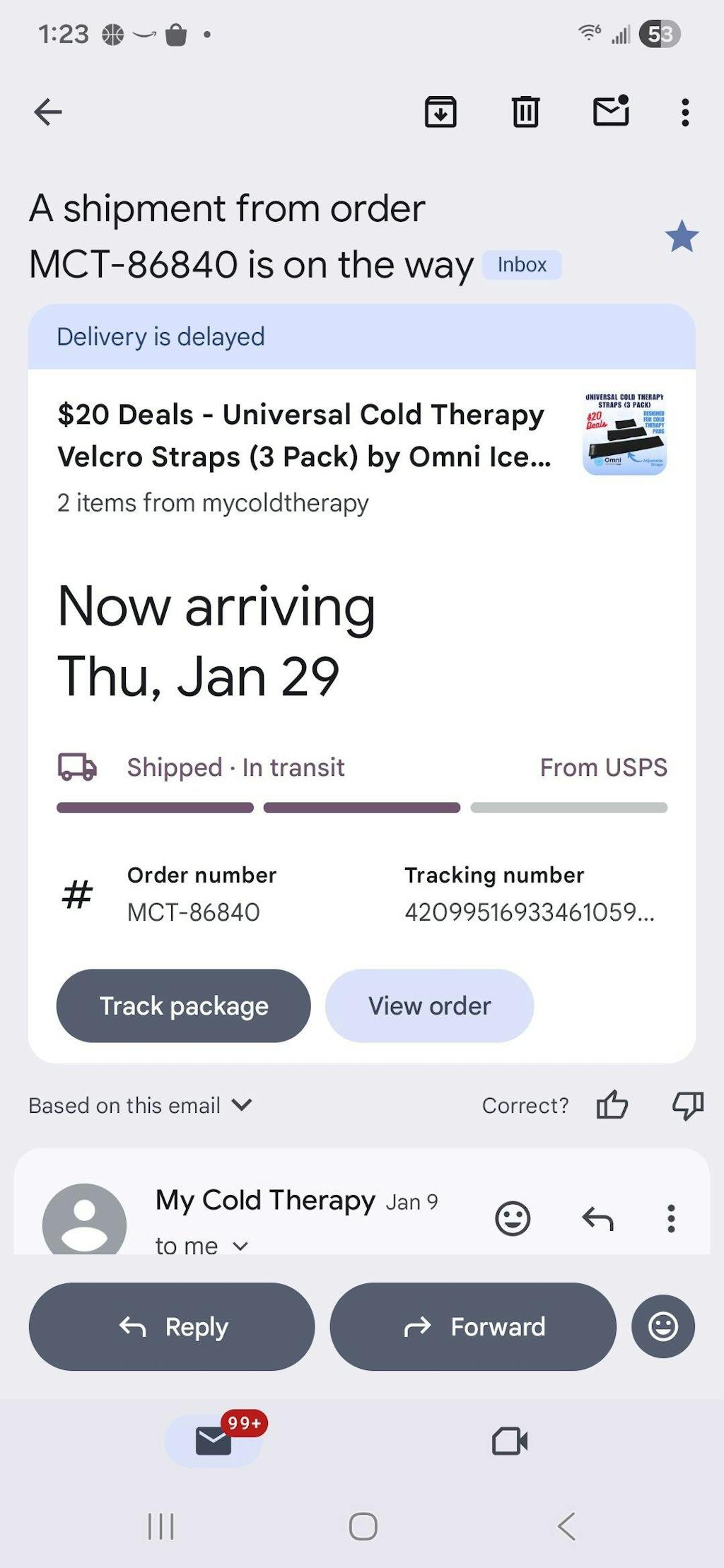
Task: Tap the bottom Reply button
Action: (172, 1326)
